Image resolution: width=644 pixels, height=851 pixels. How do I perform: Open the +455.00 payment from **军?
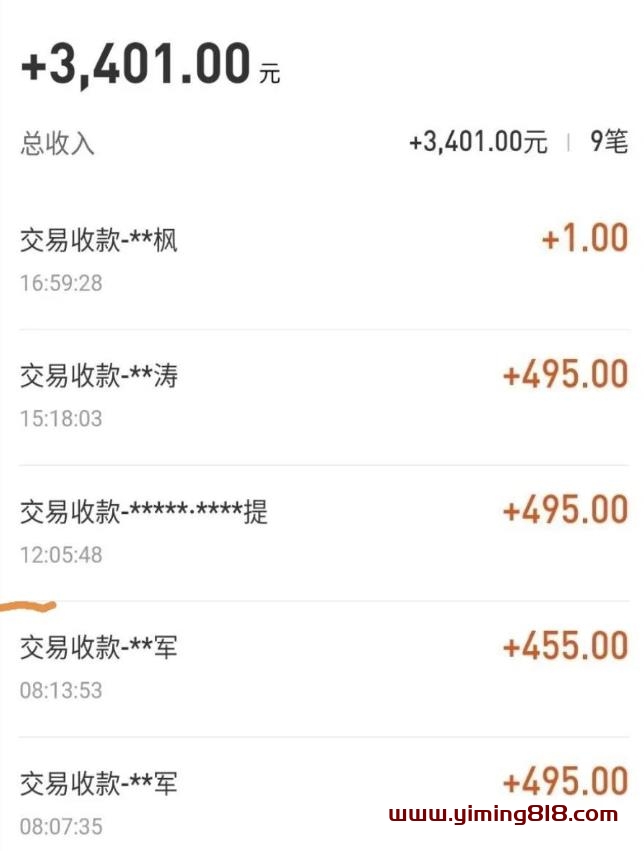(x=320, y=667)
